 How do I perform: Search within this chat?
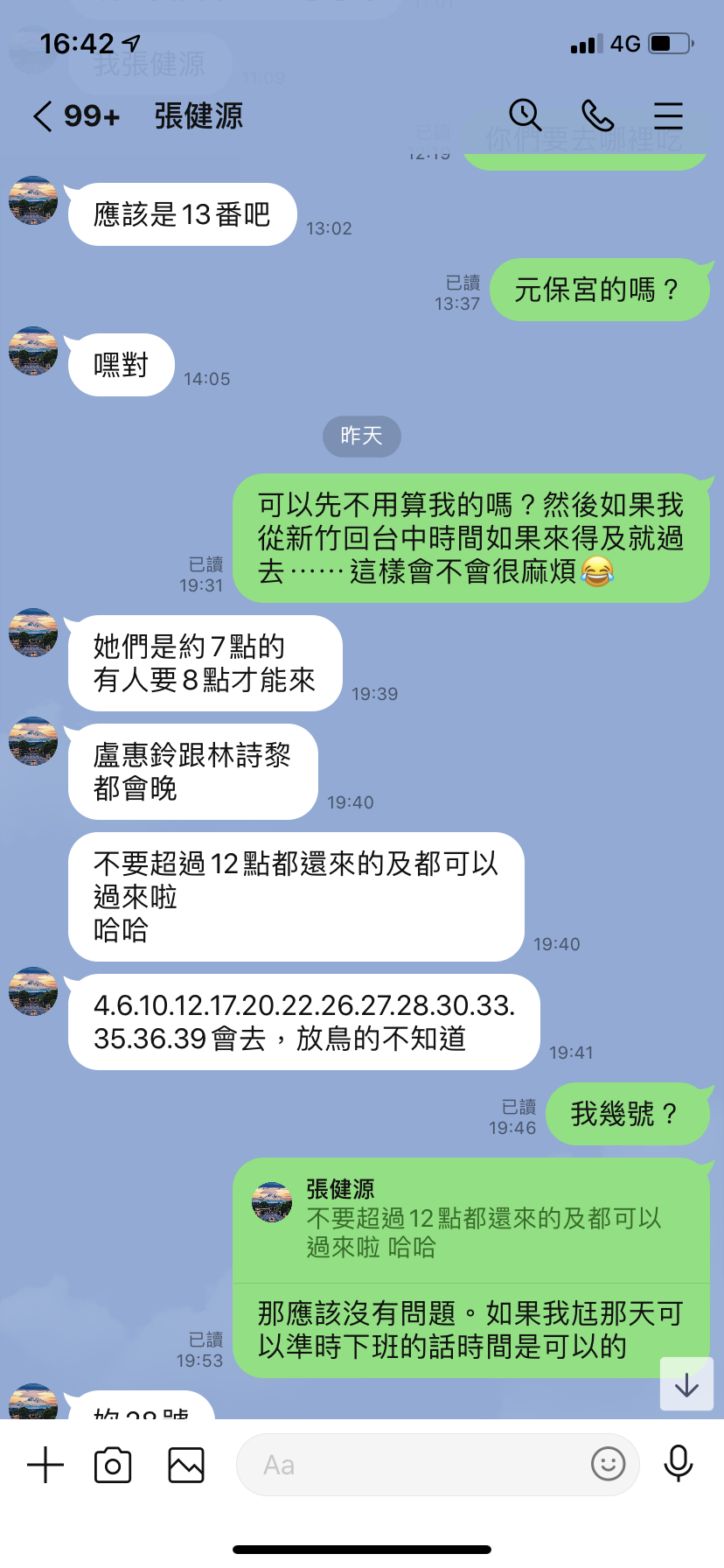tap(526, 115)
